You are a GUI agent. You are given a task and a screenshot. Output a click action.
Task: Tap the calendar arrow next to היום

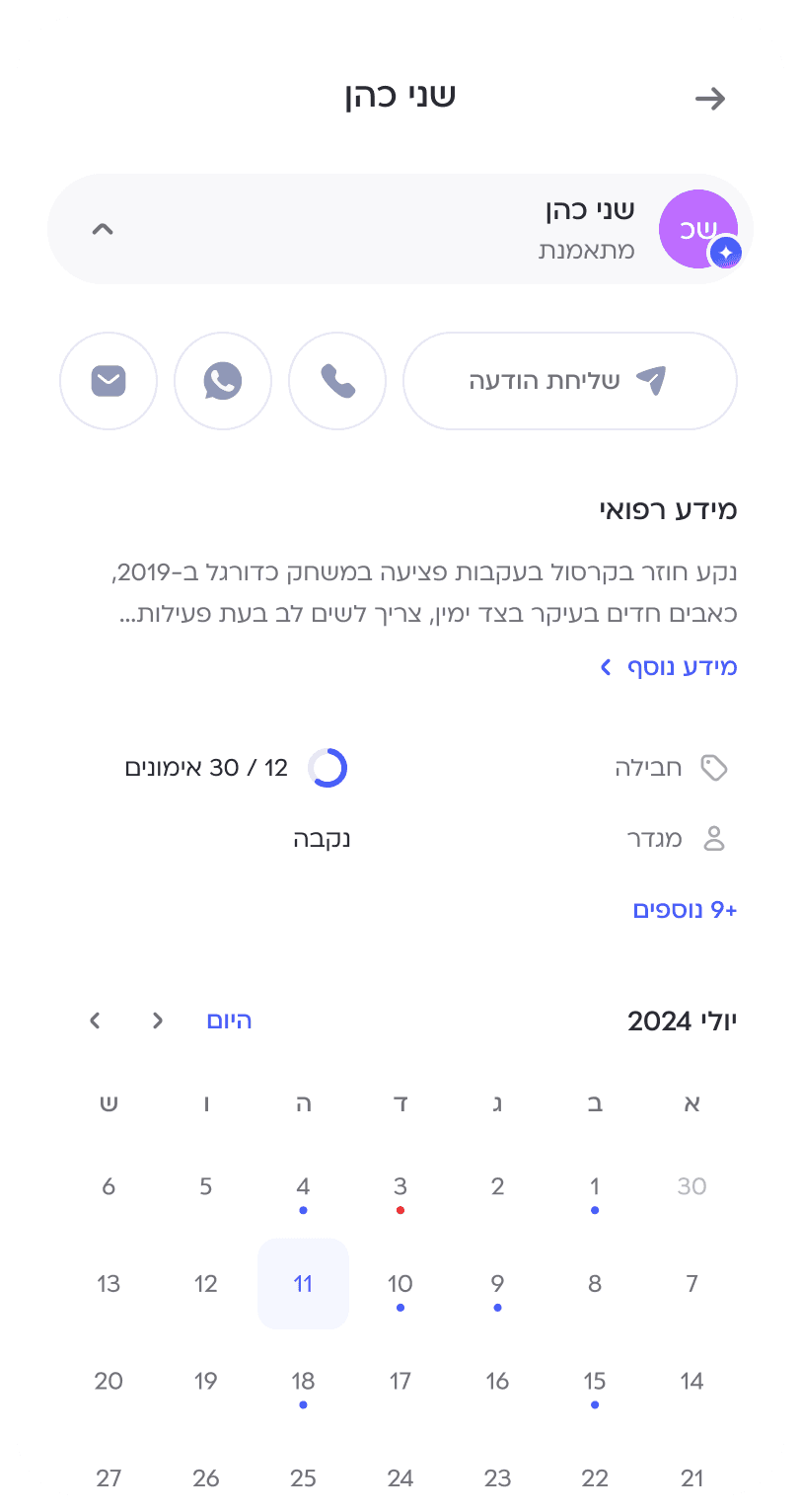(158, 1021)
